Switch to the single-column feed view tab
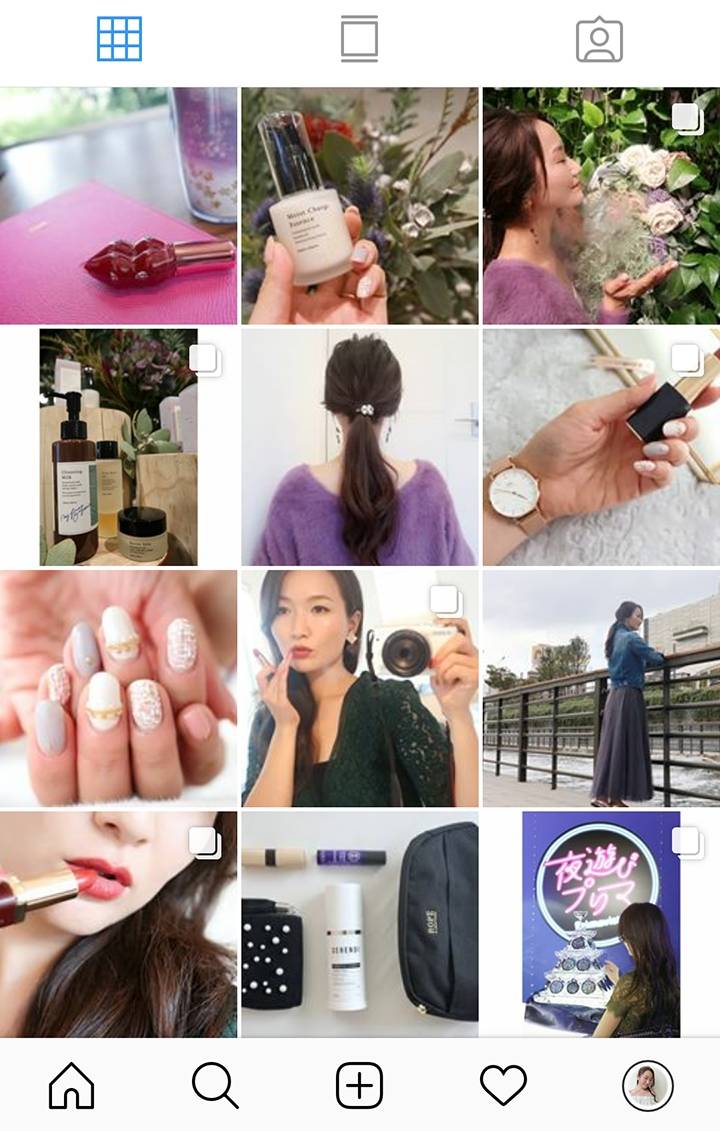Screen dimensions: 720x1131 pos(359,40)
